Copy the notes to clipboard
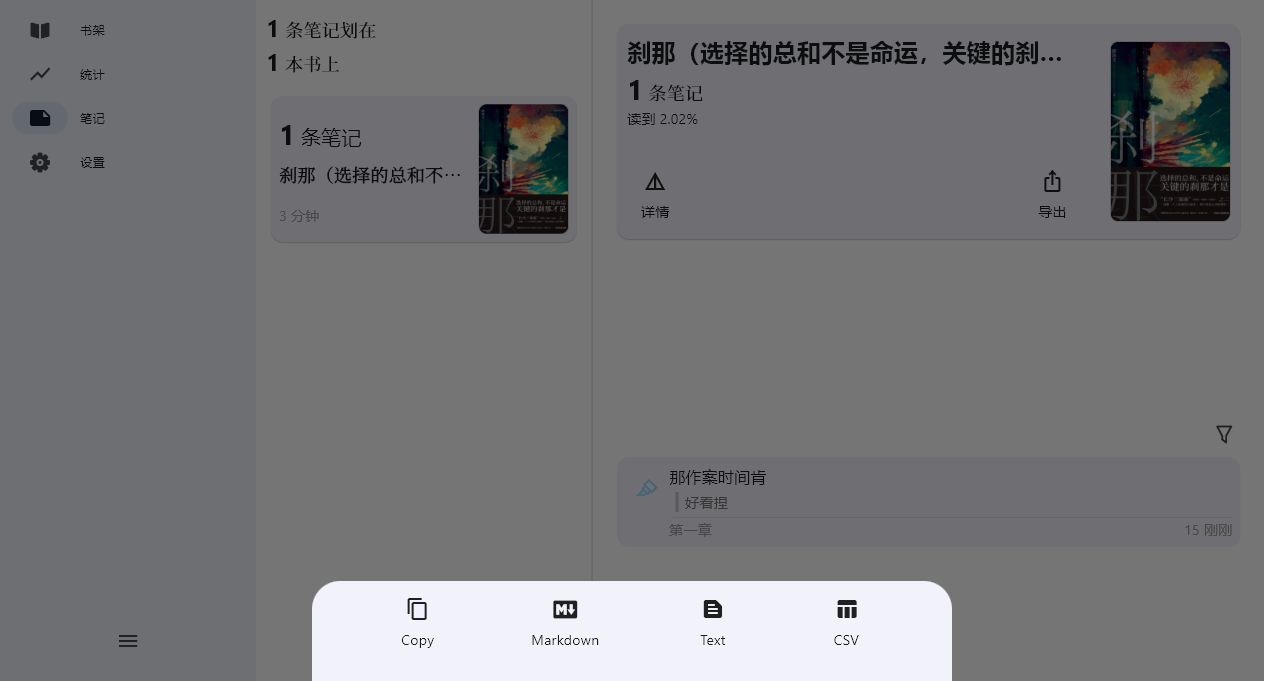 click(x=417, y=622)
